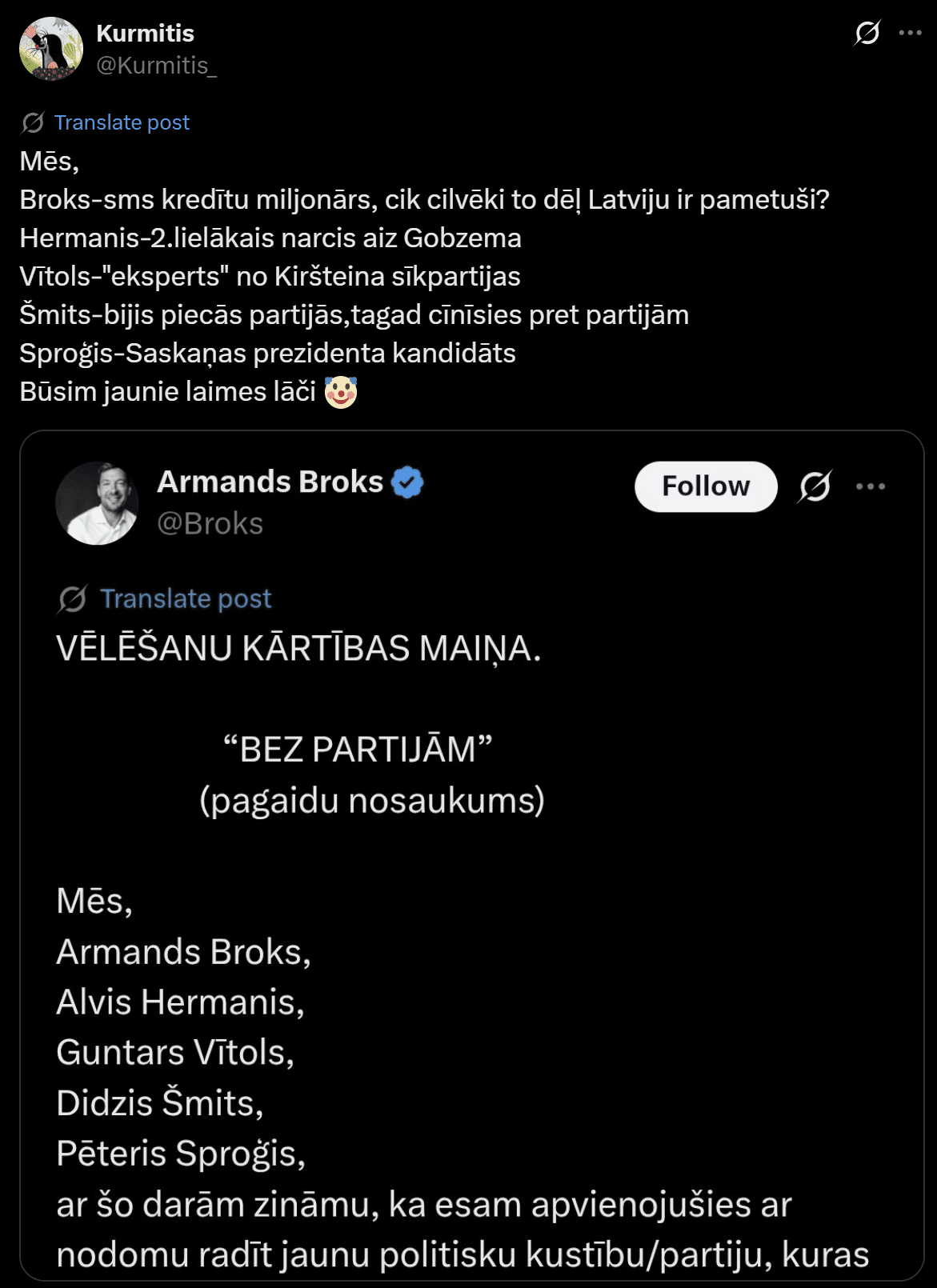Image resolution: width=937 pixels, height=1288 pixels.
Task: View the @Kurmitis_ profile handle
Action: (x=156, y=66)
